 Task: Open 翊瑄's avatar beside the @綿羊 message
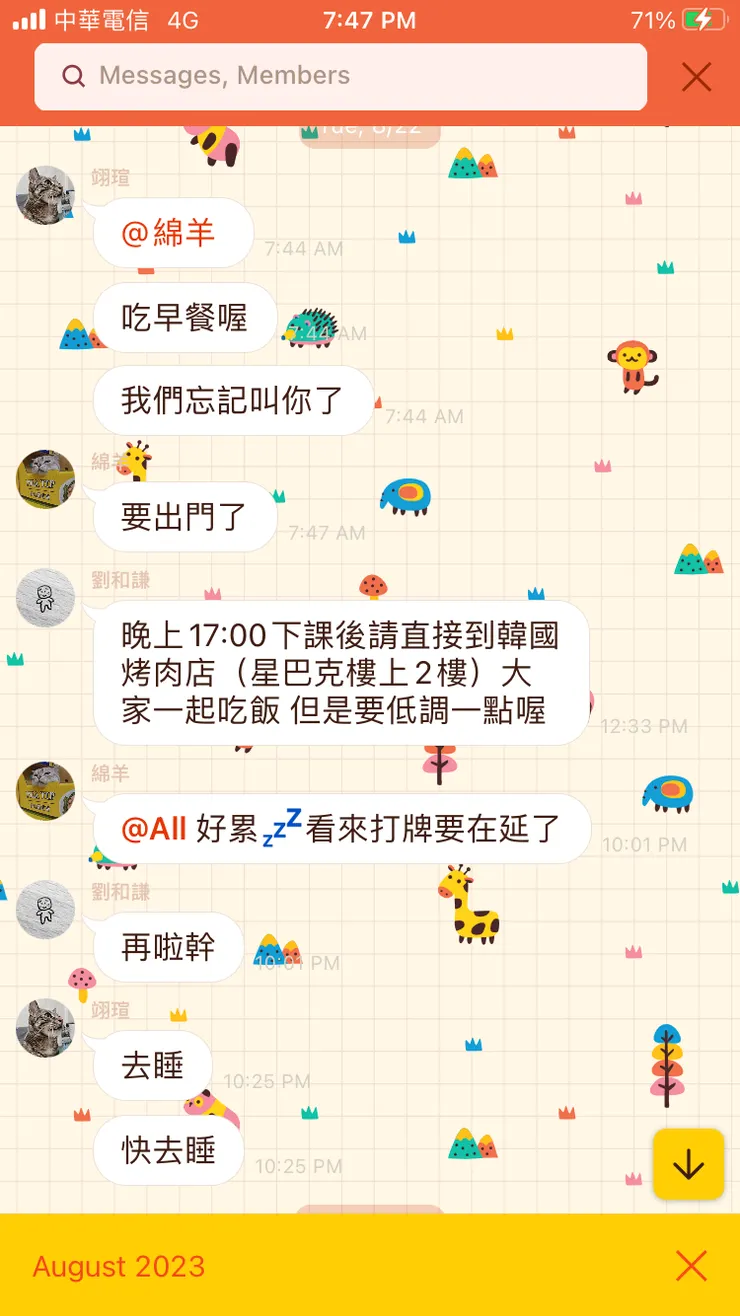(45, 195)
